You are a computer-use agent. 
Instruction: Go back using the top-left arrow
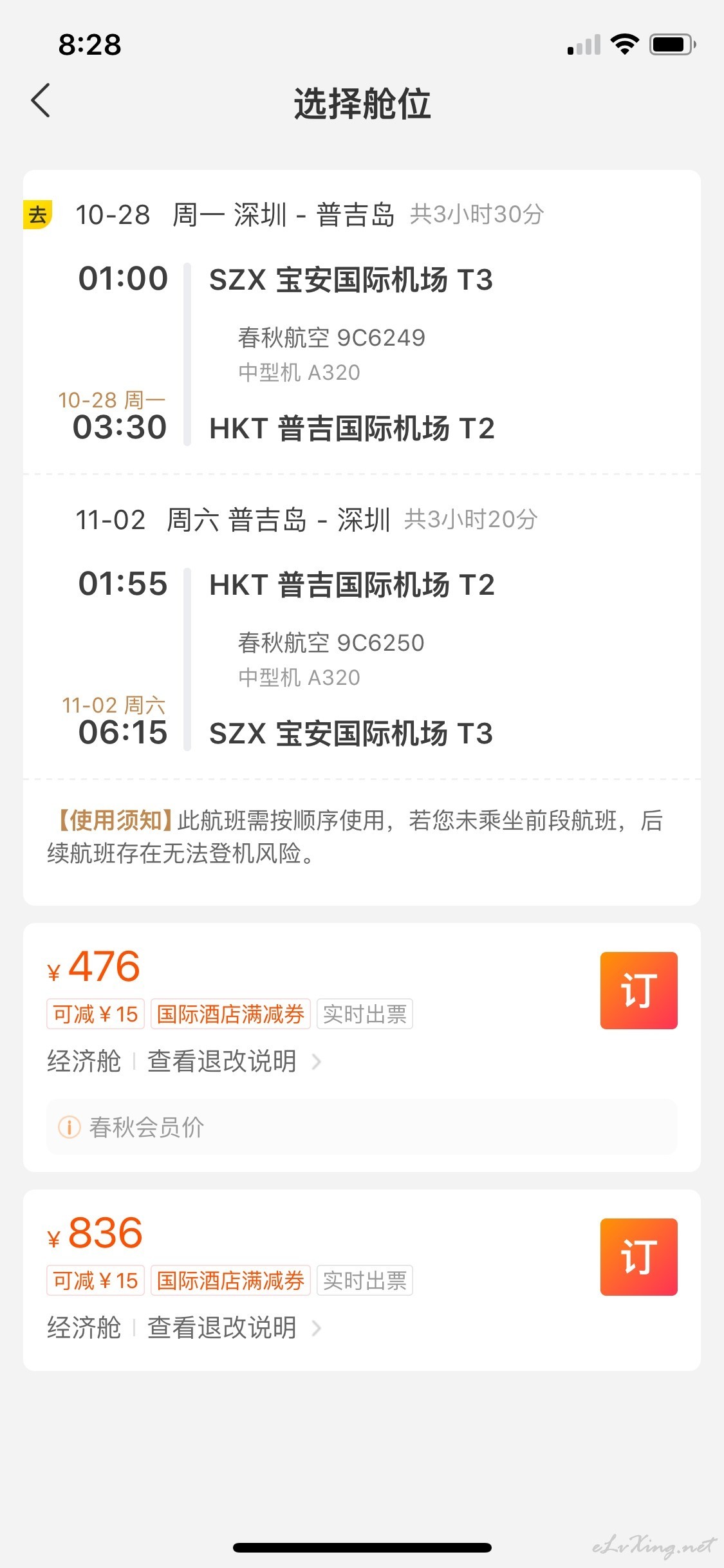[41, 101]
